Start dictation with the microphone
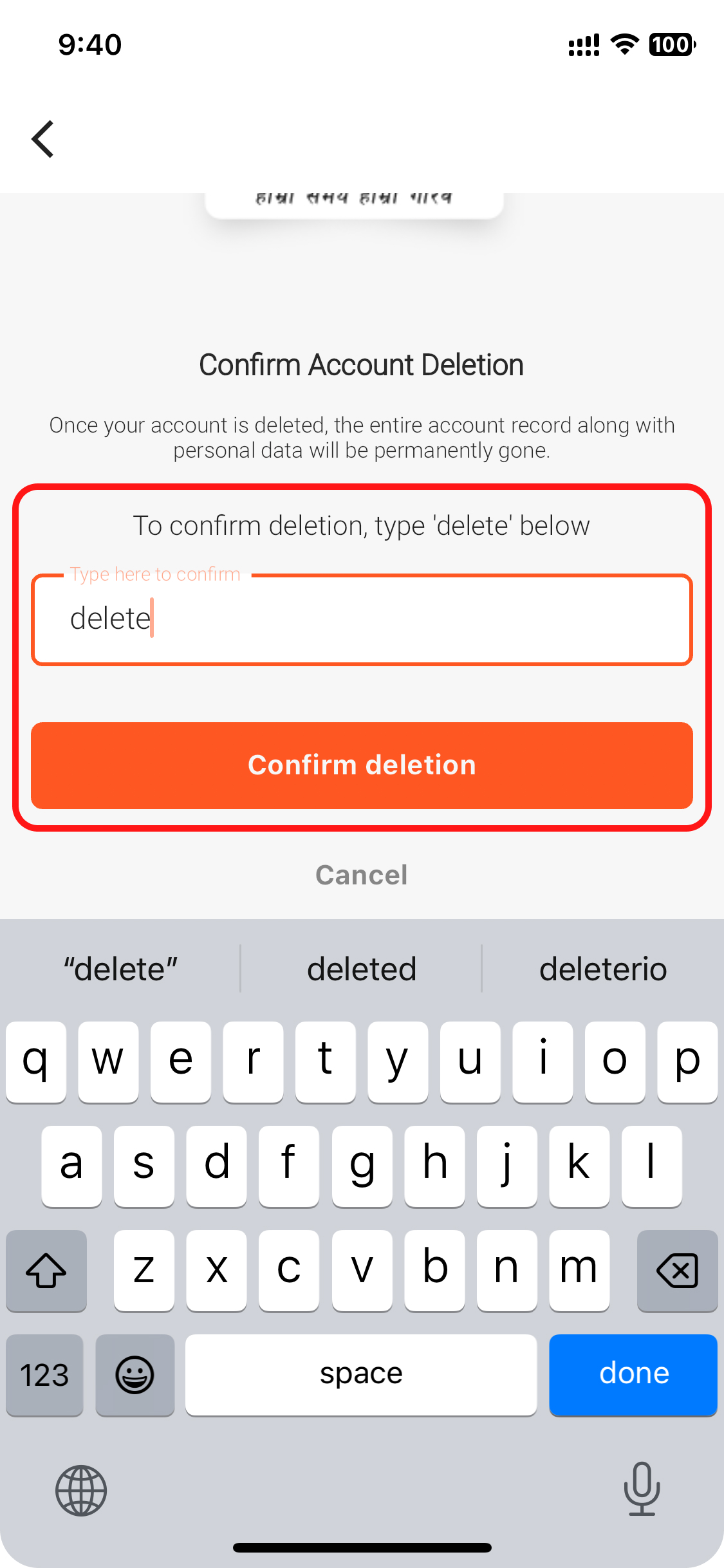724x1568 pixels. point(642,1489)
